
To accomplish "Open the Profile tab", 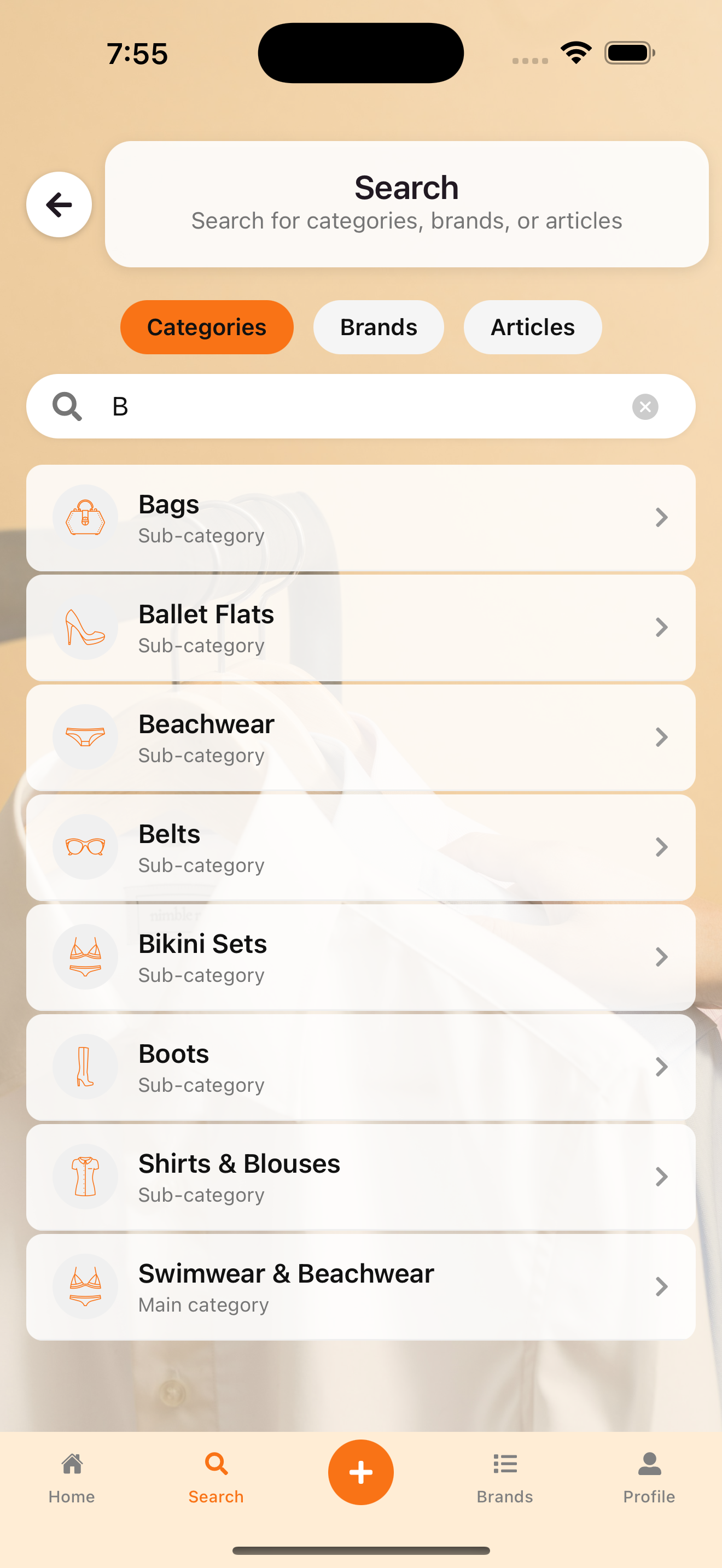I will (x=649, y=1477).
